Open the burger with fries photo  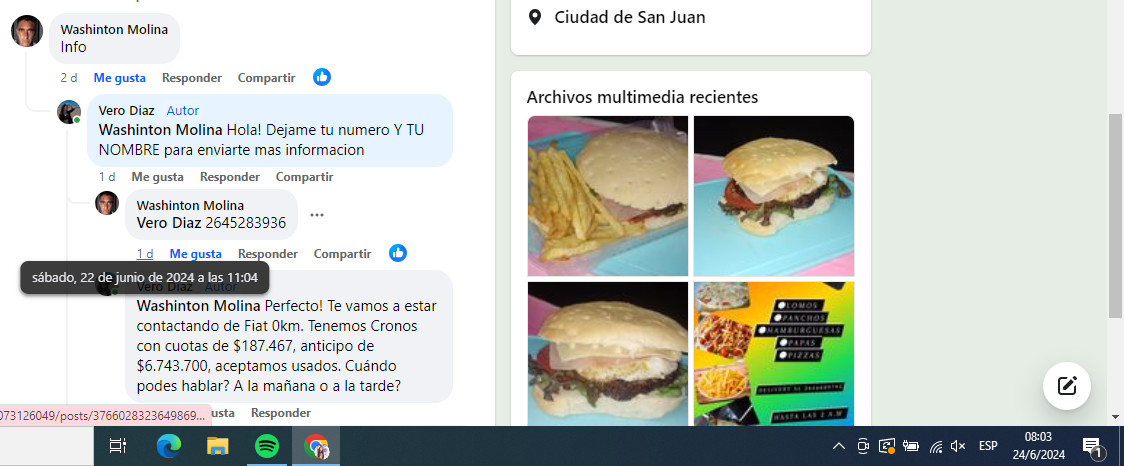pyautogui.click(x=607, y=196)
